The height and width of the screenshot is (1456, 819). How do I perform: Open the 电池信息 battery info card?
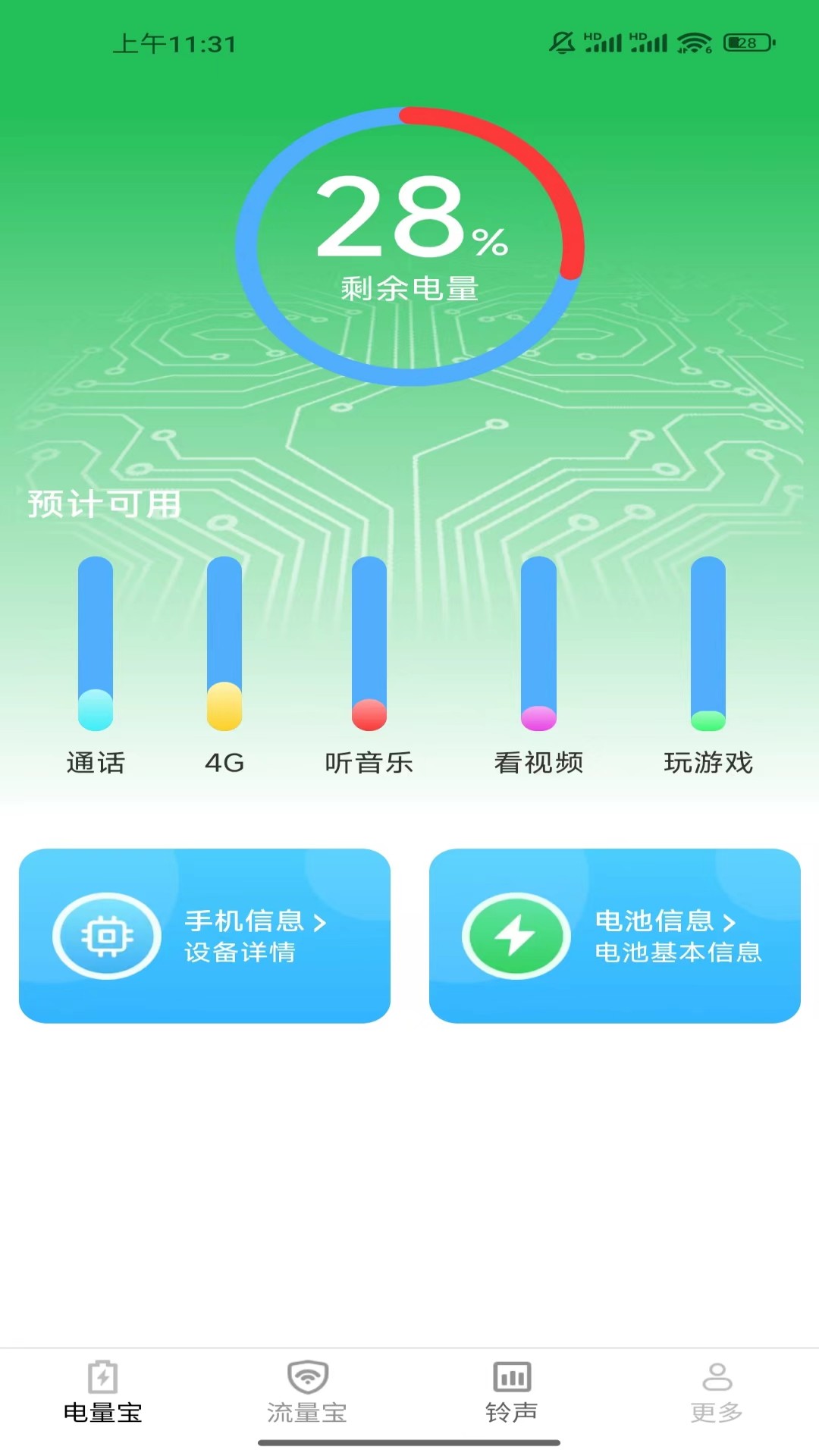(x=614, y=936)
